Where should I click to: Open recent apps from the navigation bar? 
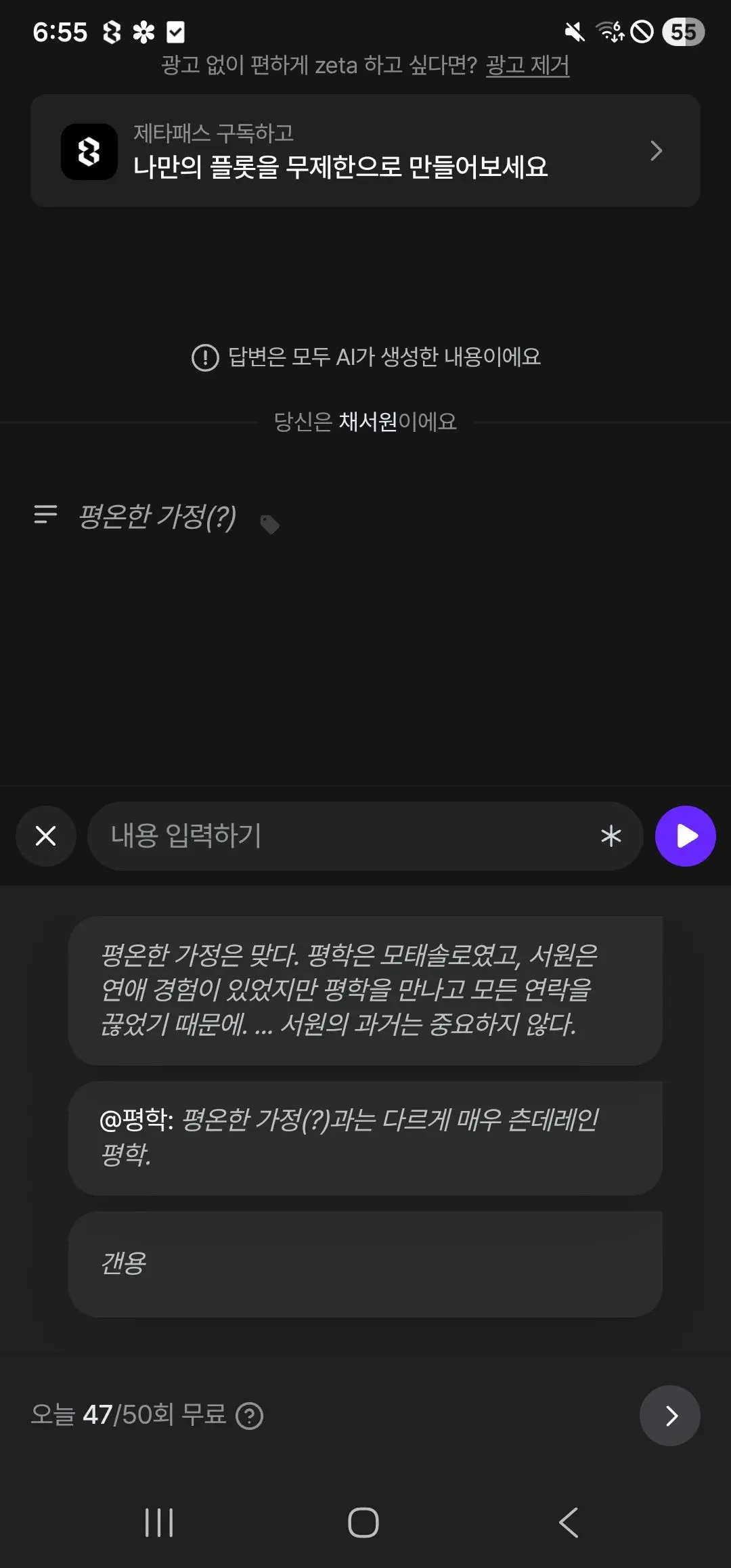(x=159, y=1523)
